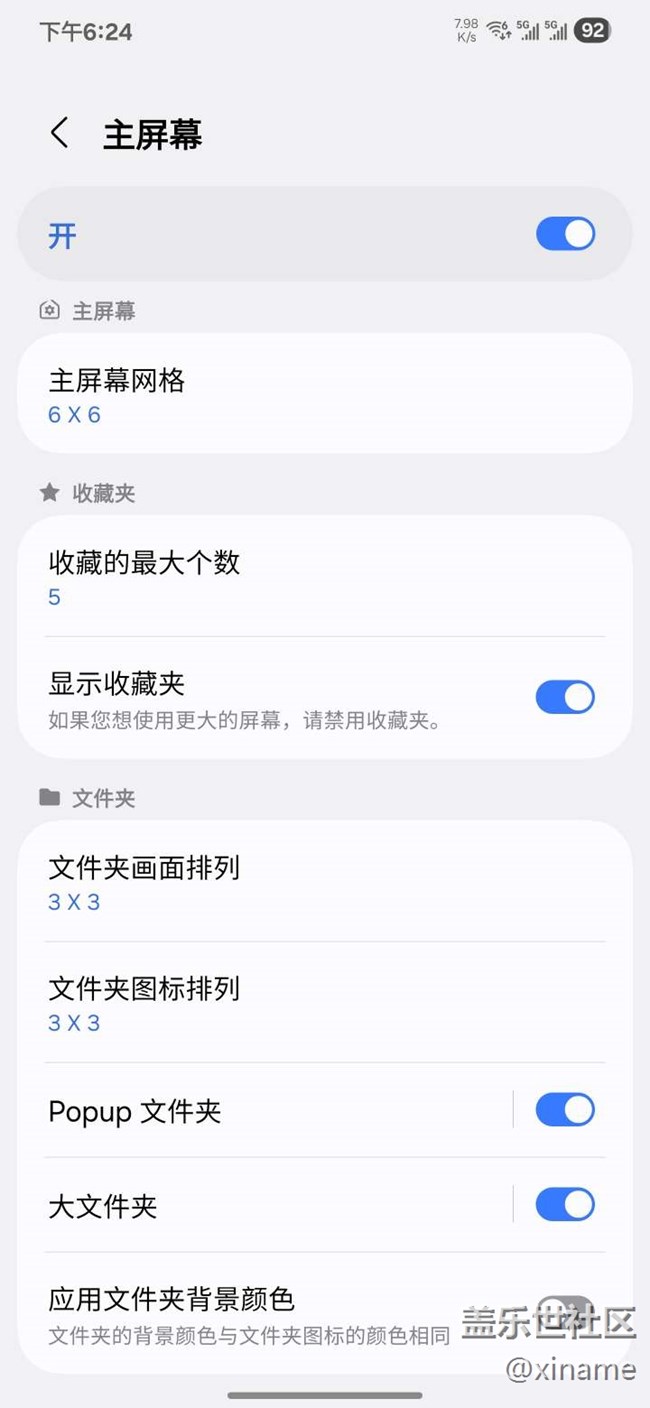Disable the 显示收藏夹 switch
Screen dimensions: 650x1408
[x=565, y=697]
